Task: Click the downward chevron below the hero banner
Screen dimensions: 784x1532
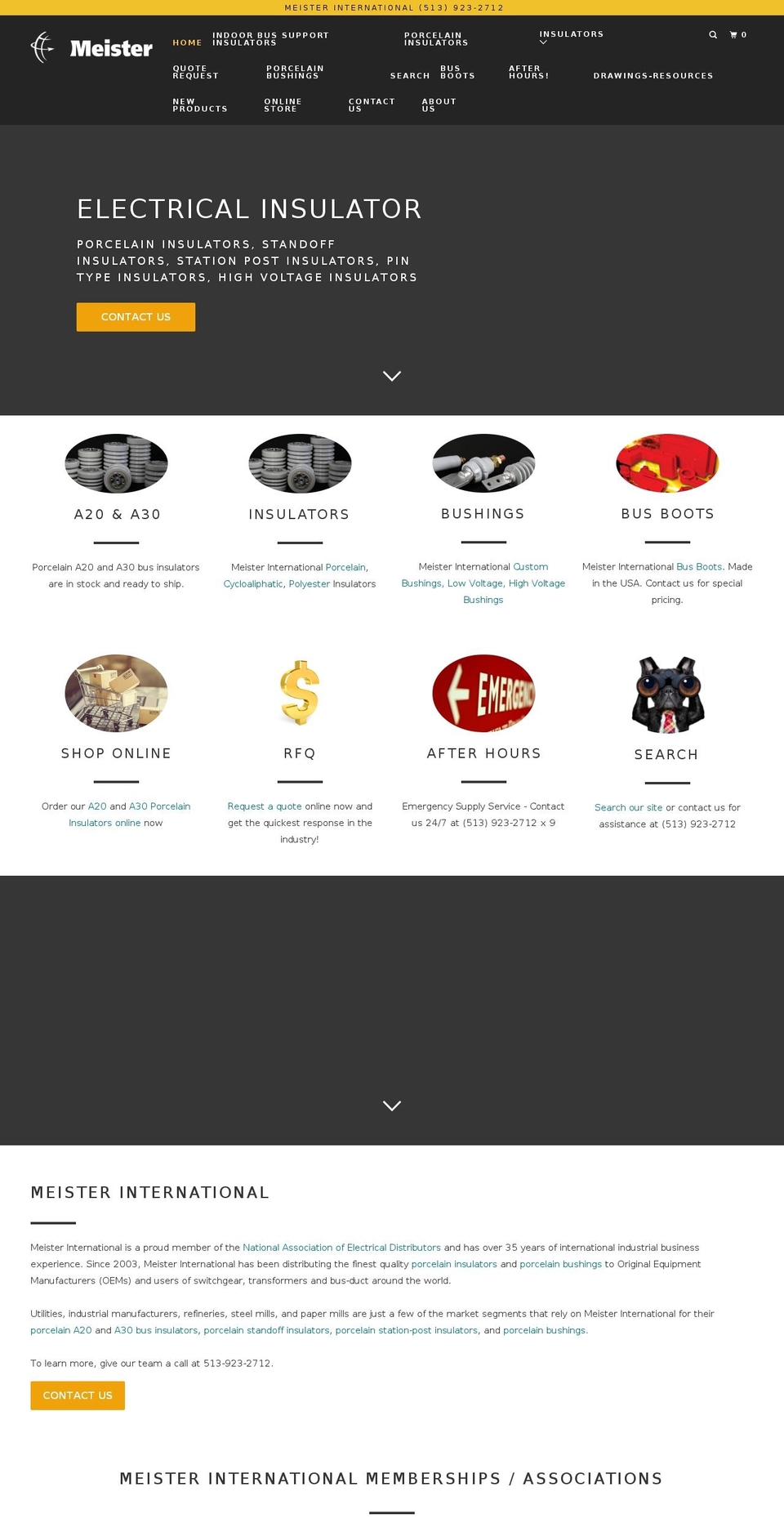Action: coord(391,376)
